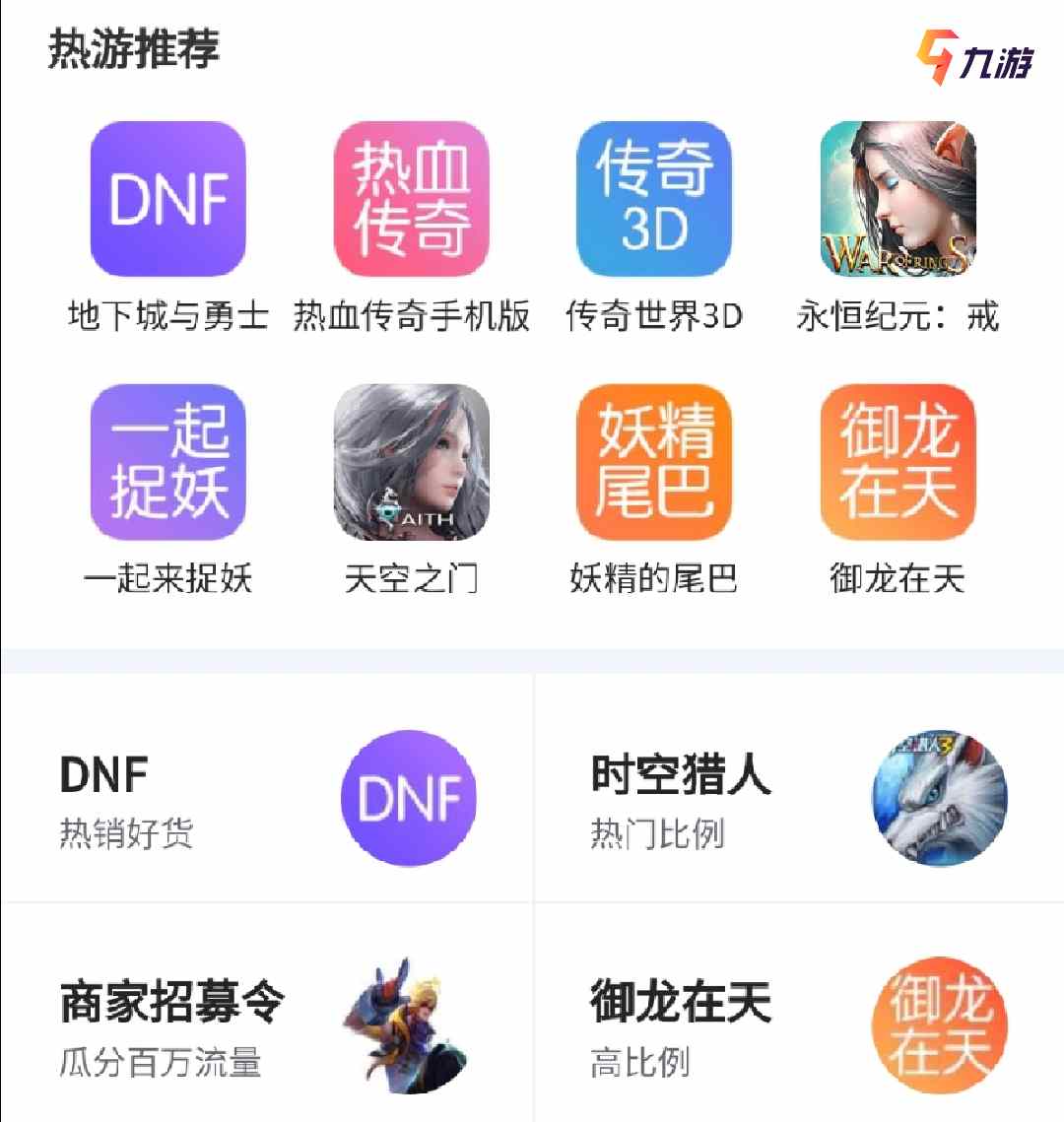Select the 天空之门 game
This screenshot has width=1064, height=1122.
point(412,462)
